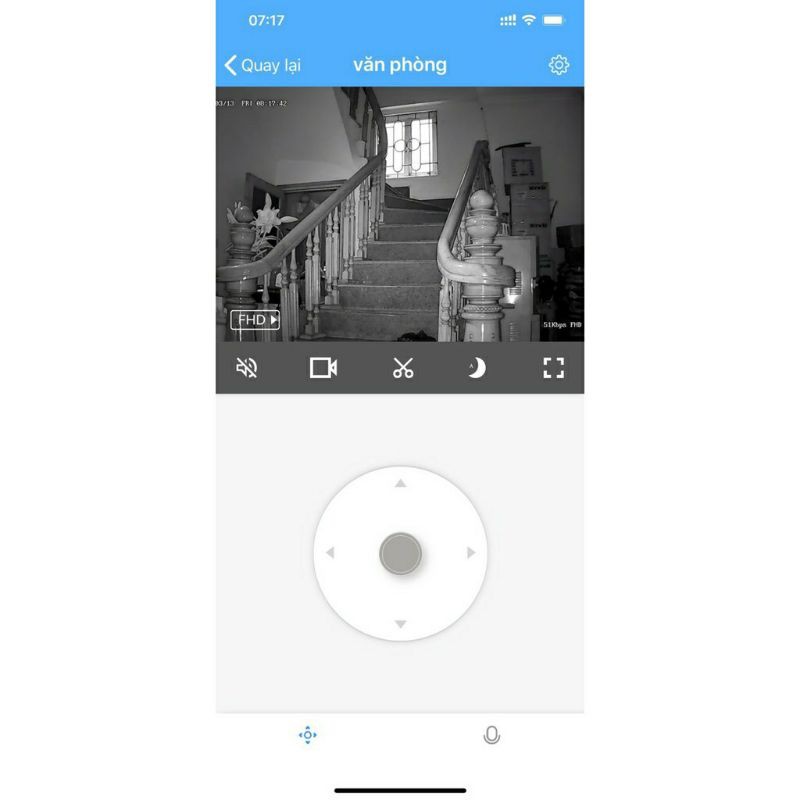
Task: Go back with Quay lại
Action: [263, 65]
